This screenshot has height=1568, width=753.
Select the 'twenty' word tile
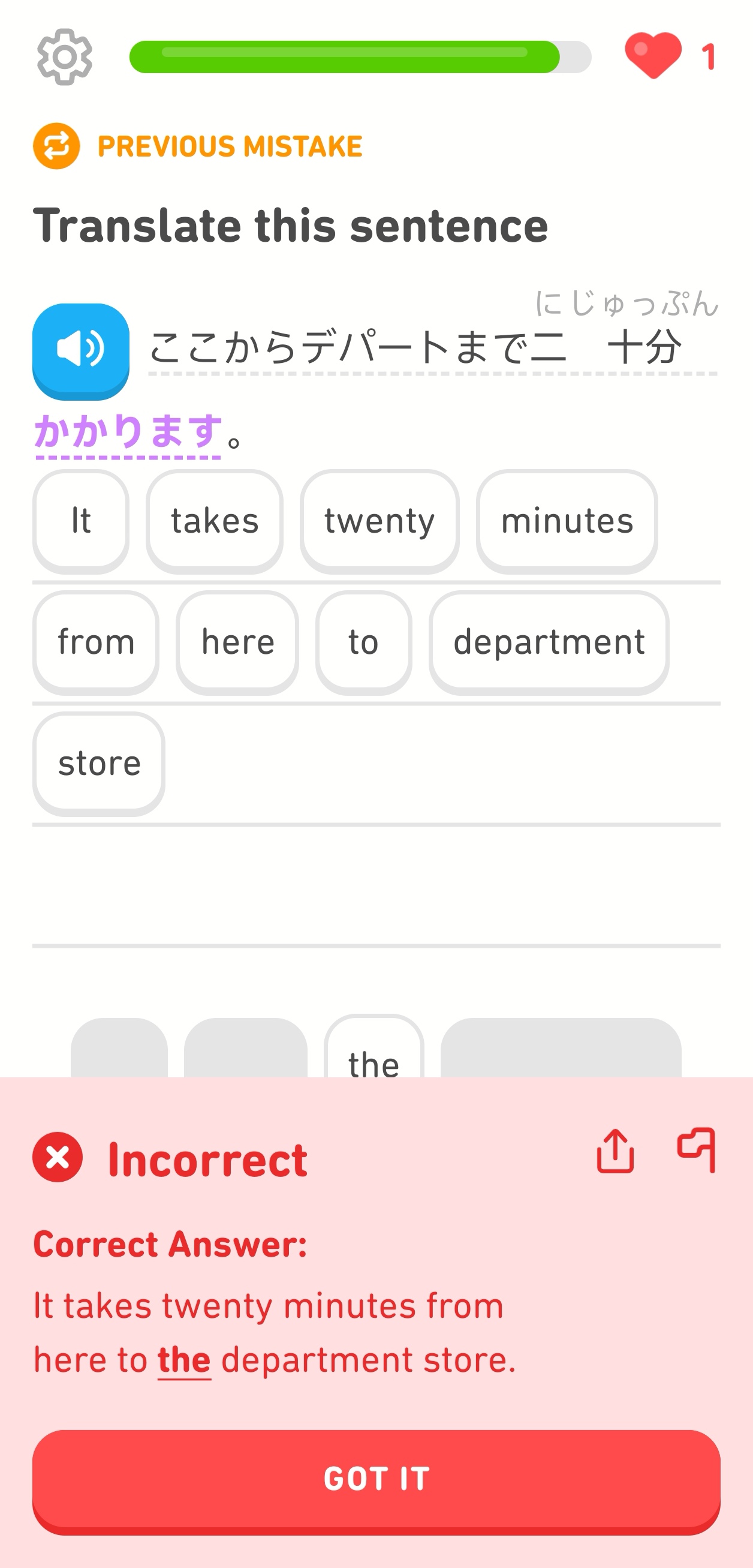pyautogui.click(x=379, y=521)
